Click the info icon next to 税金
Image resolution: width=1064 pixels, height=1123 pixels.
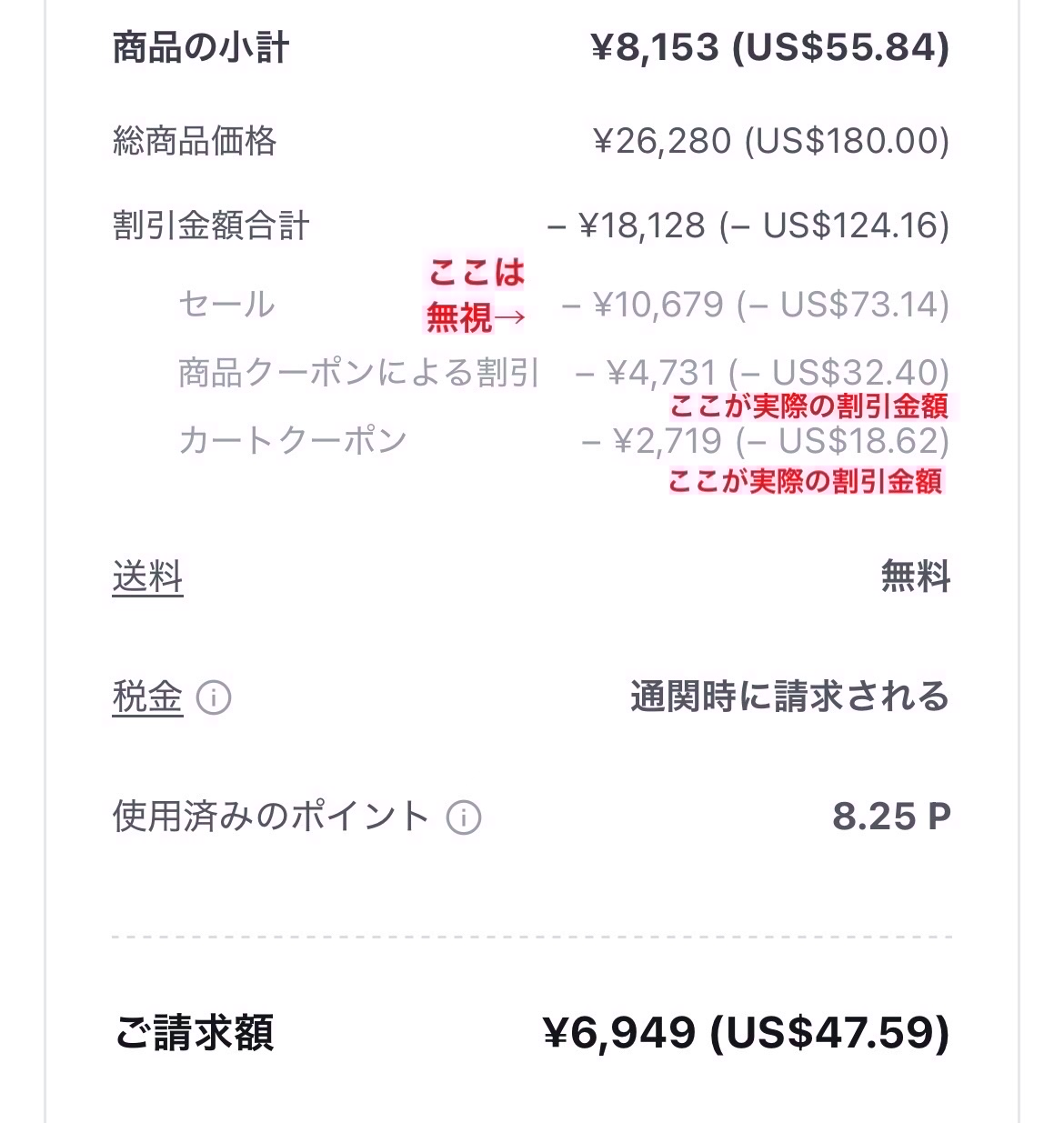[x=214, y=698]
